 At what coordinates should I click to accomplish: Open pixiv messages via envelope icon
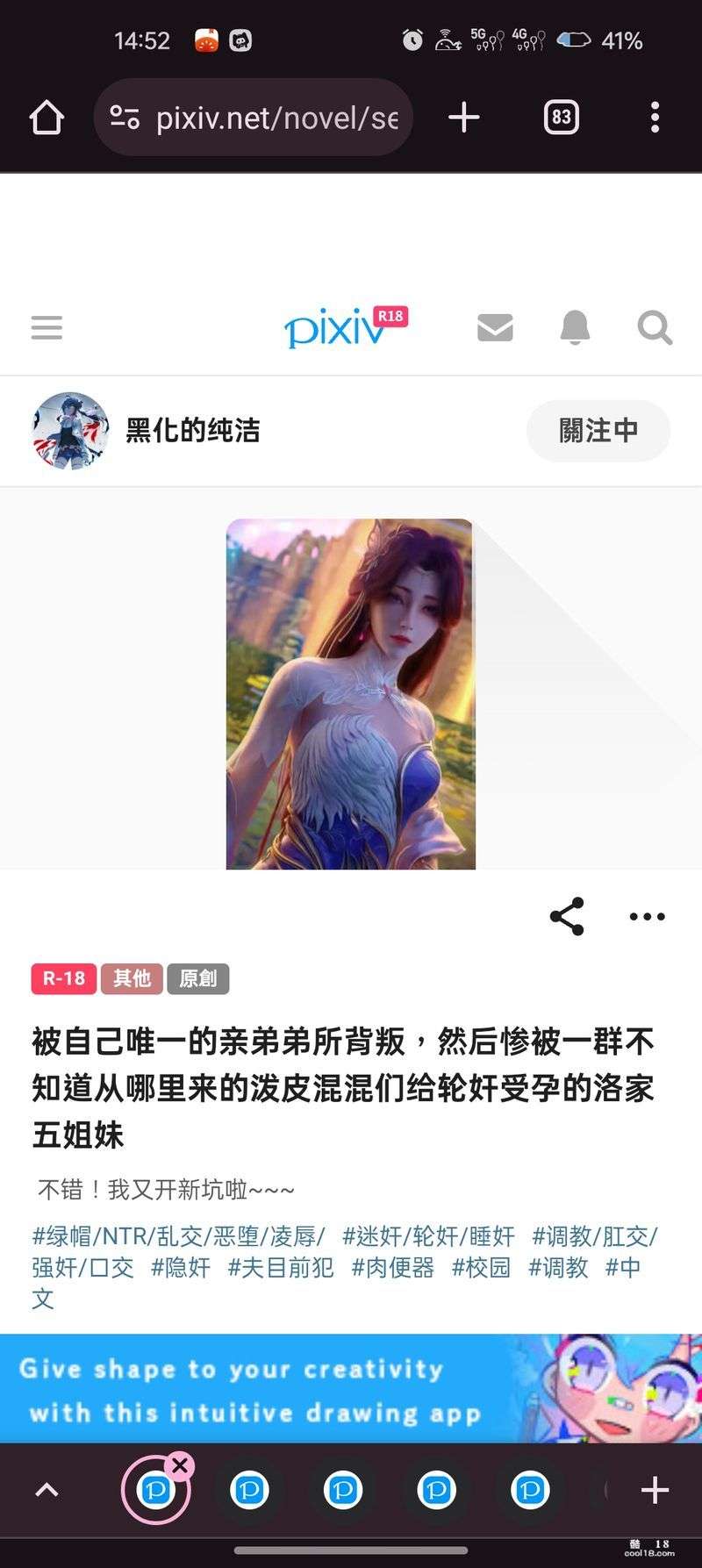coord(495,328)
